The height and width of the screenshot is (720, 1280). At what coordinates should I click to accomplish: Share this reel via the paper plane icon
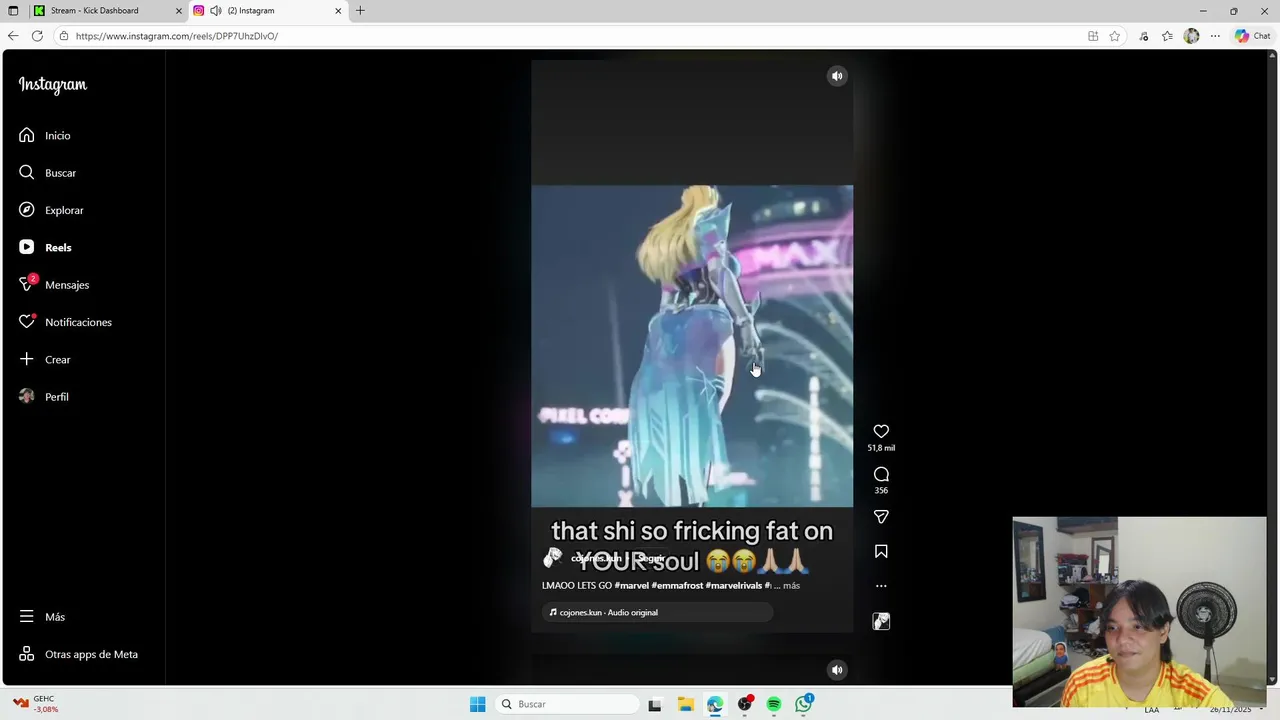point(881,517)
